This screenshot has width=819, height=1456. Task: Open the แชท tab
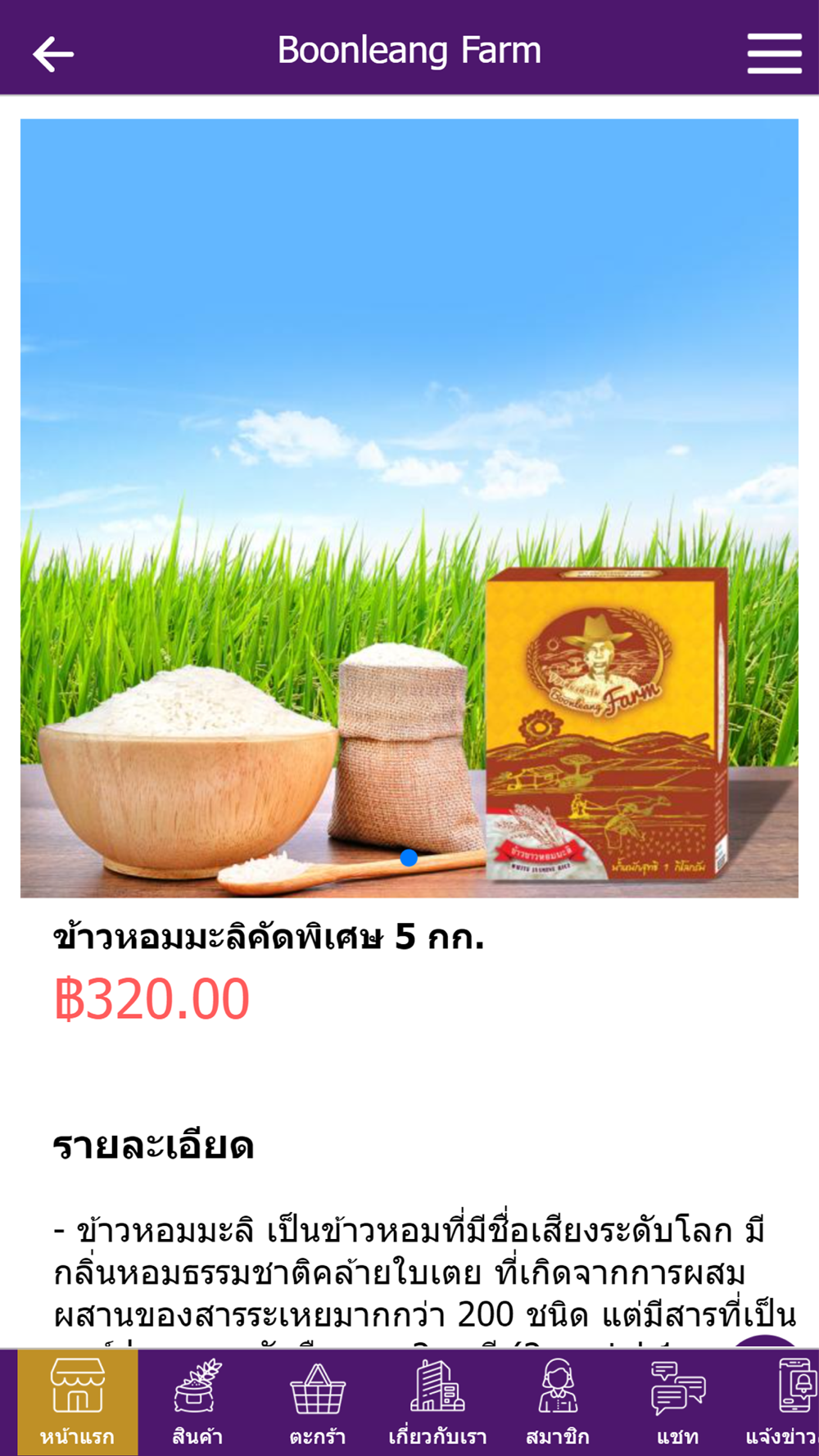(677, 1402)
